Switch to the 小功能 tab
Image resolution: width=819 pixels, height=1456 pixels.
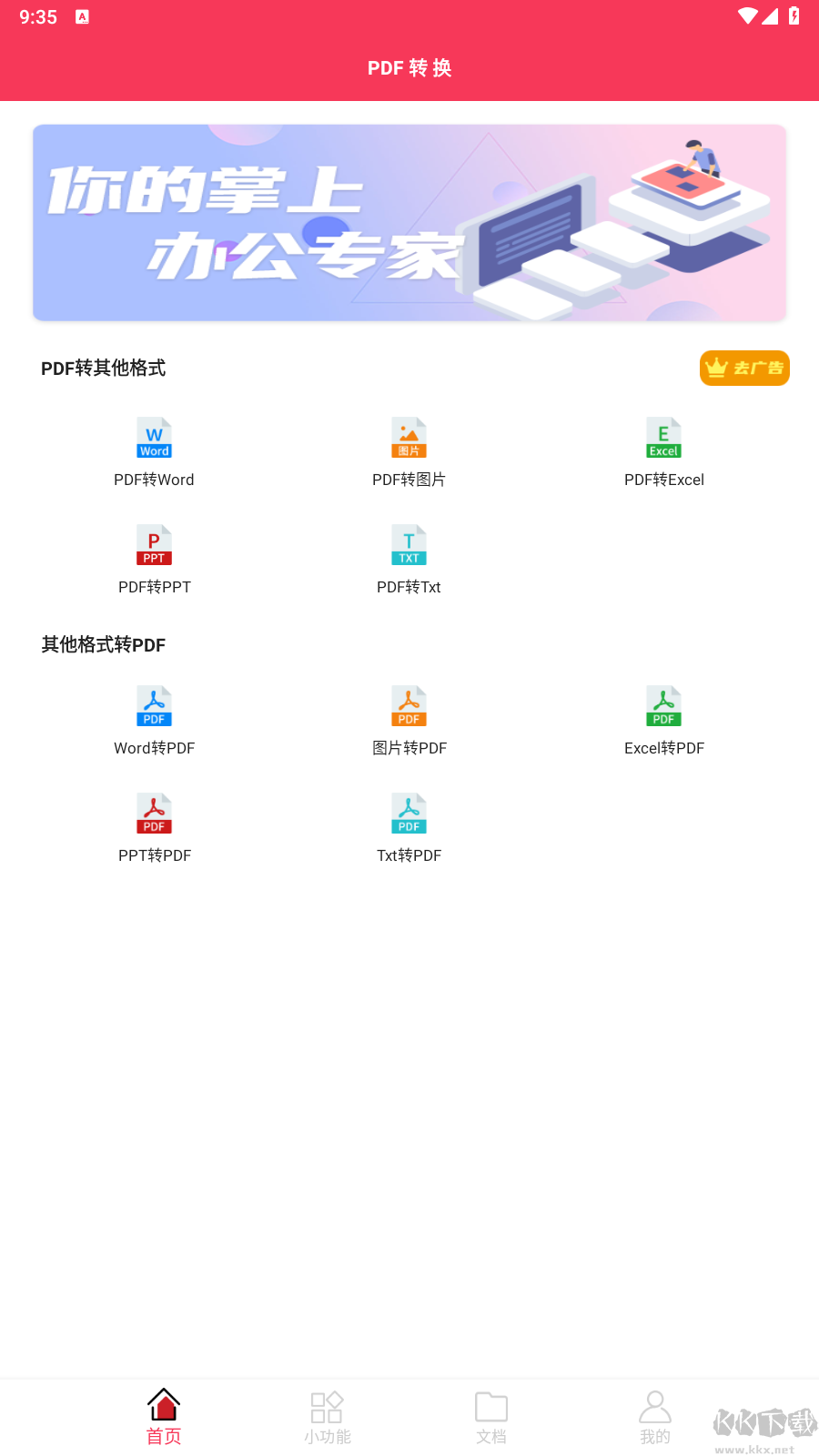click(x=328, y=1417)
